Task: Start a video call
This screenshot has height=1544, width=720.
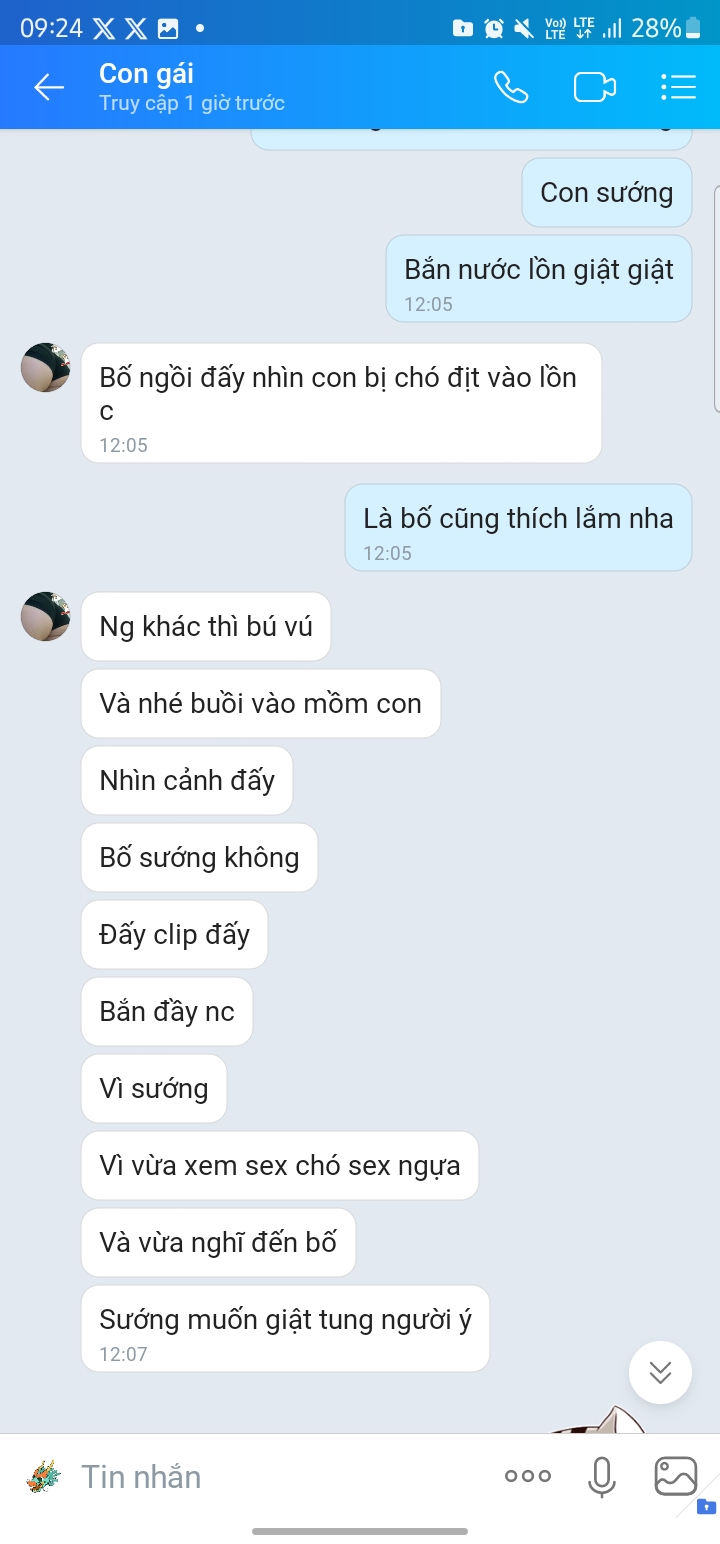Action: coord(594,88)
